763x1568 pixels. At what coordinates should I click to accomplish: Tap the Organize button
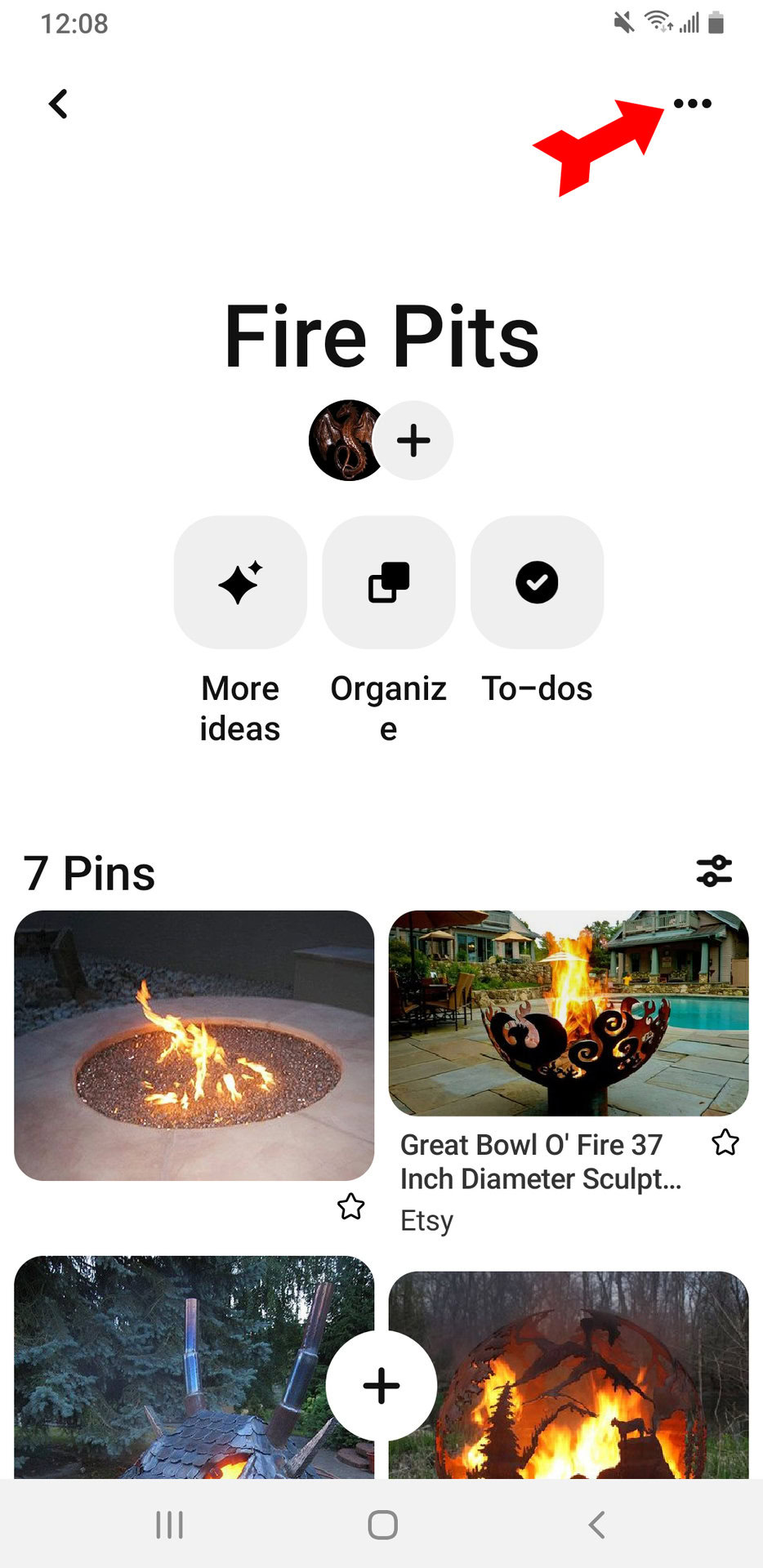pyautogui.click(x=389, y=582)
